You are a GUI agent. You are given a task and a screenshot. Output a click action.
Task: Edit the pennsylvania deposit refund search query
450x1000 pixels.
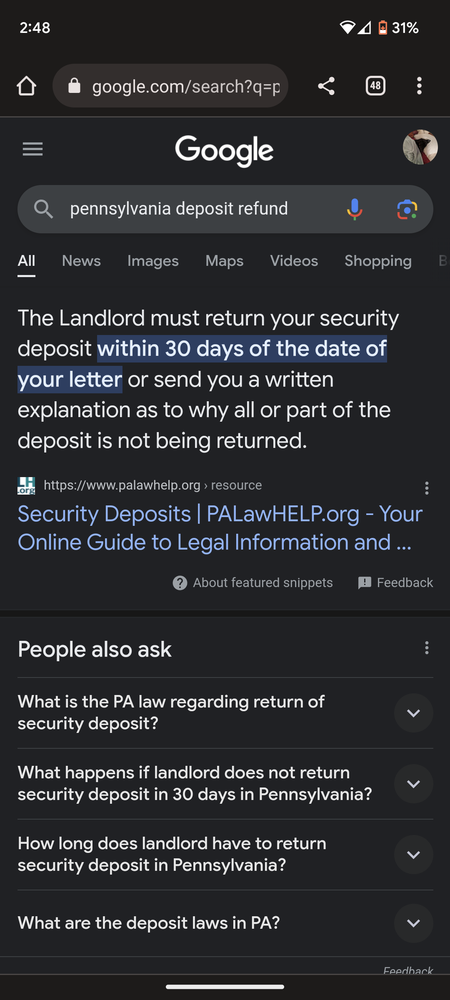178,209
